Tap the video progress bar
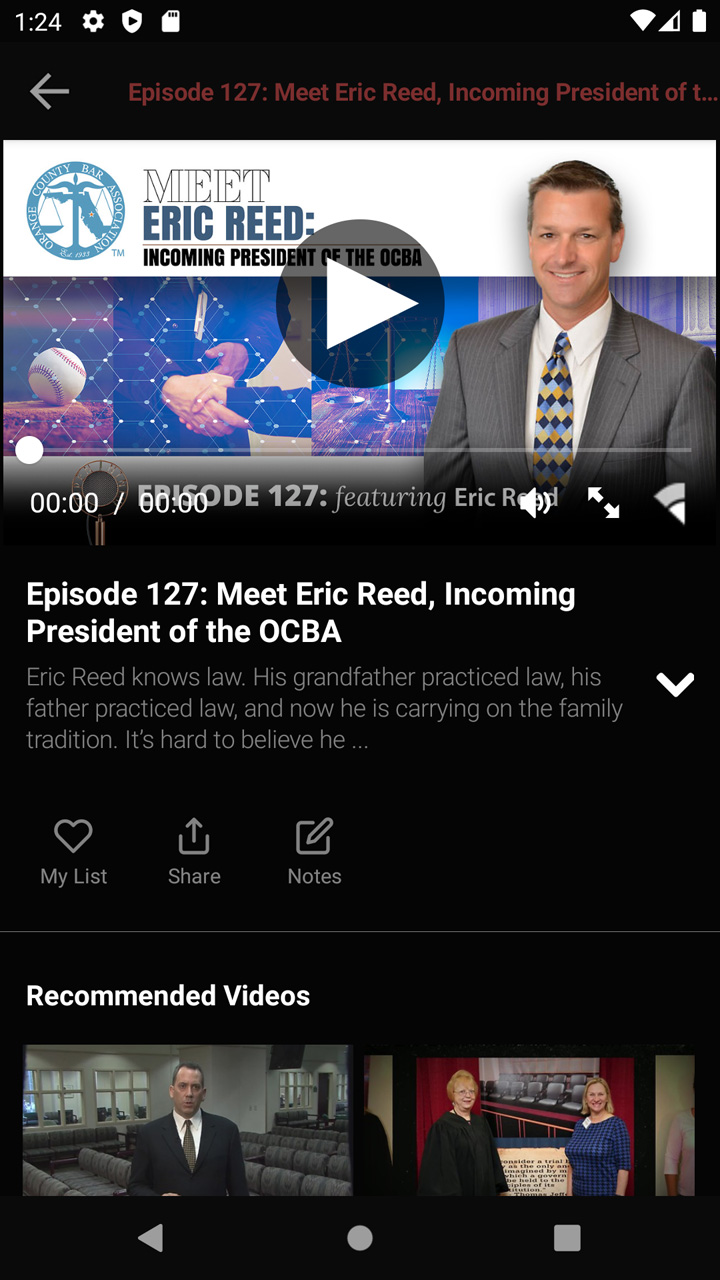Viewport: 720px width, 1280px height. click(360, 450)
